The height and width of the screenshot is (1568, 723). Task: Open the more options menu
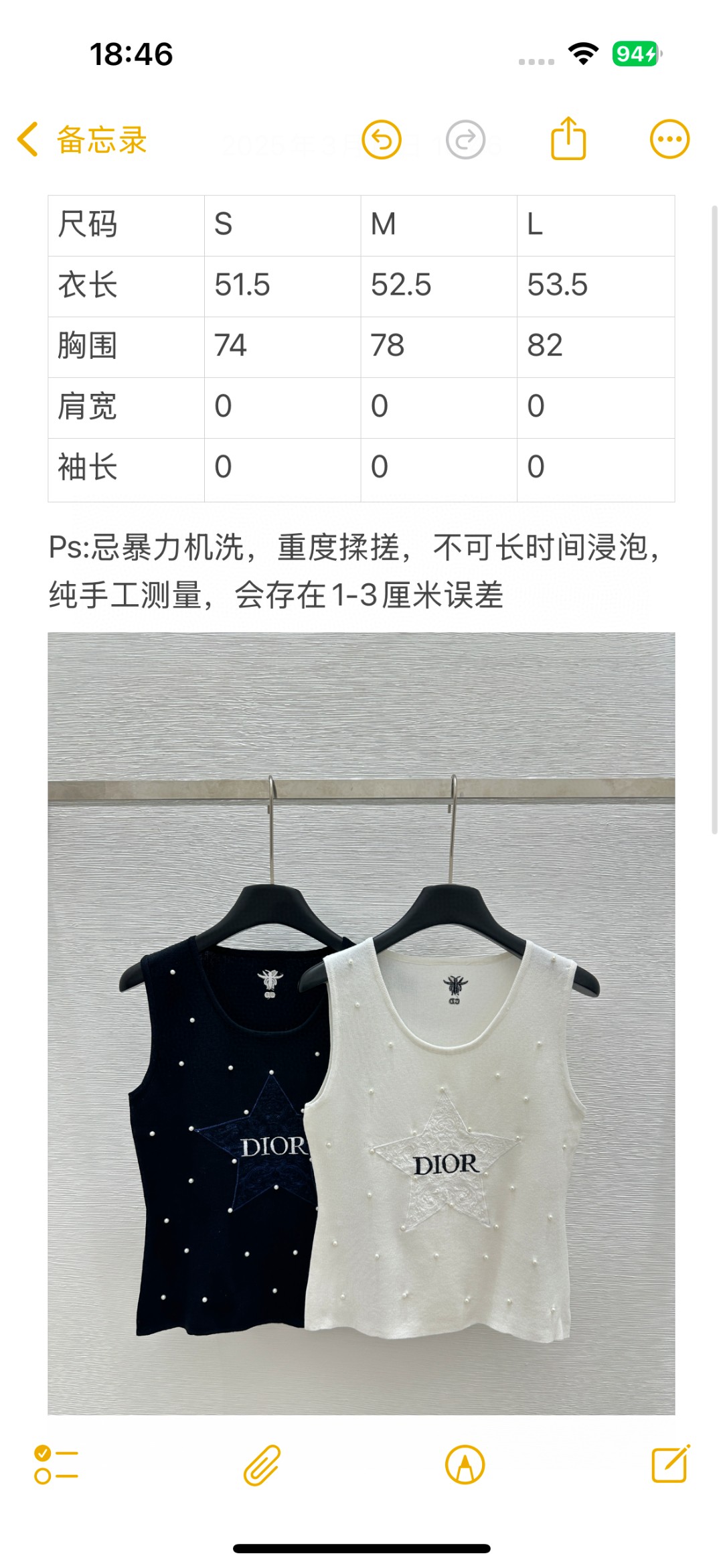tap(669, 140)
